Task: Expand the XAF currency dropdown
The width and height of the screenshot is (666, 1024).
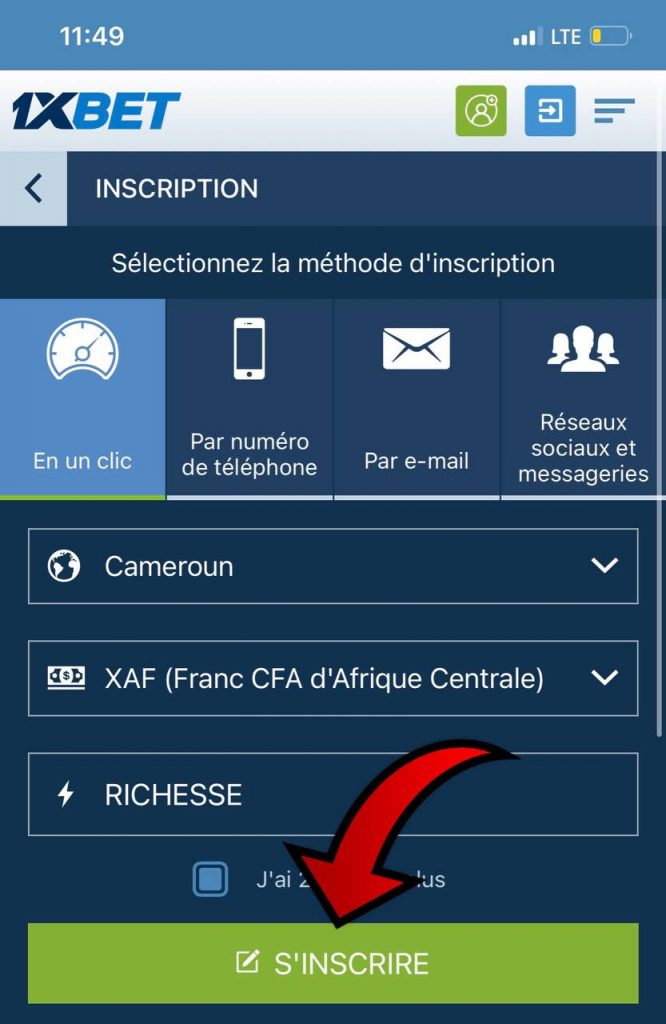Action: [333, 678]
